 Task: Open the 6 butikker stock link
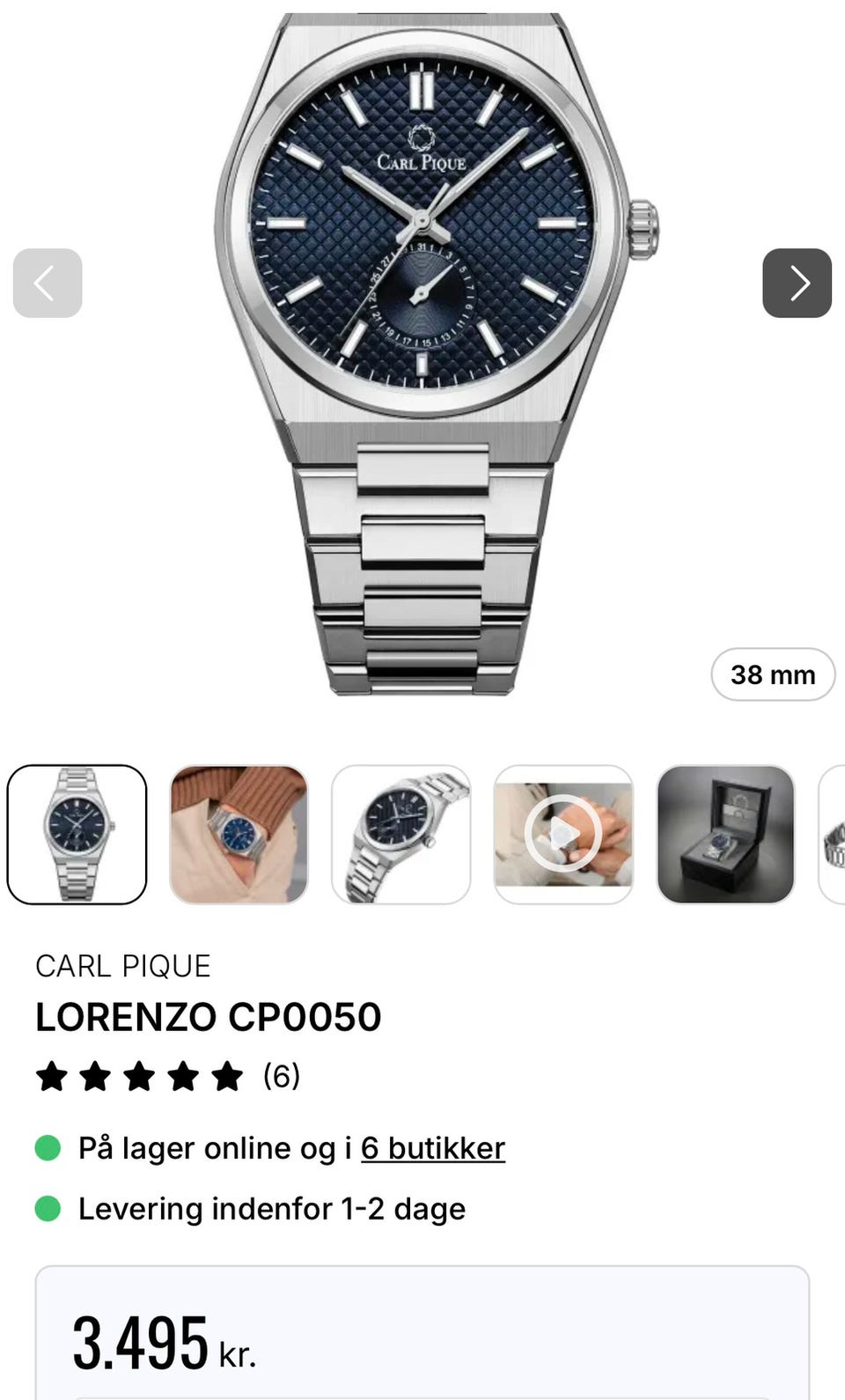pyautogui.click(x=432, y=1147)
